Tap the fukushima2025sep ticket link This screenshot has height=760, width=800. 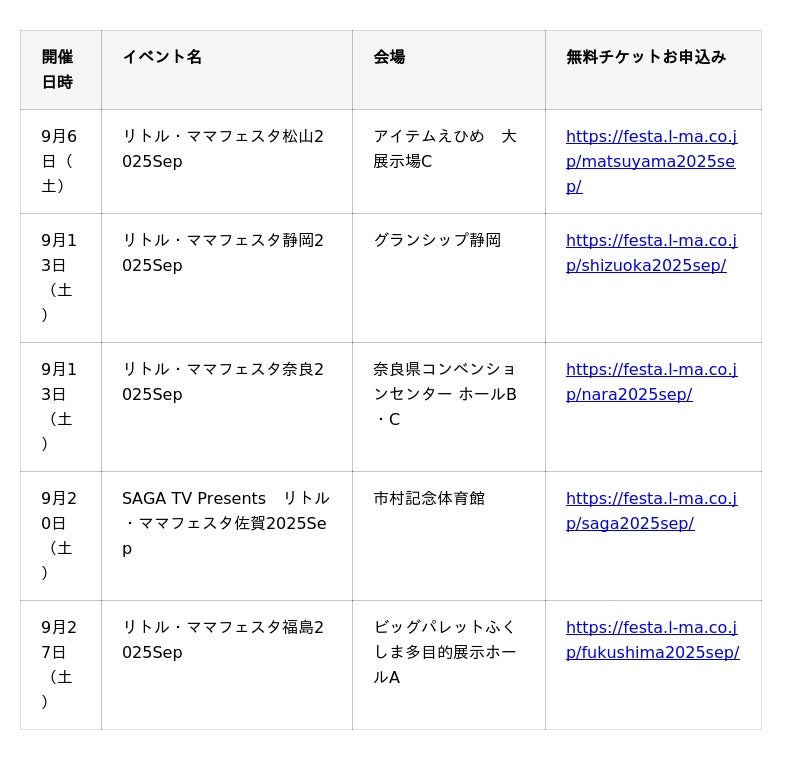tap(650, 640)
